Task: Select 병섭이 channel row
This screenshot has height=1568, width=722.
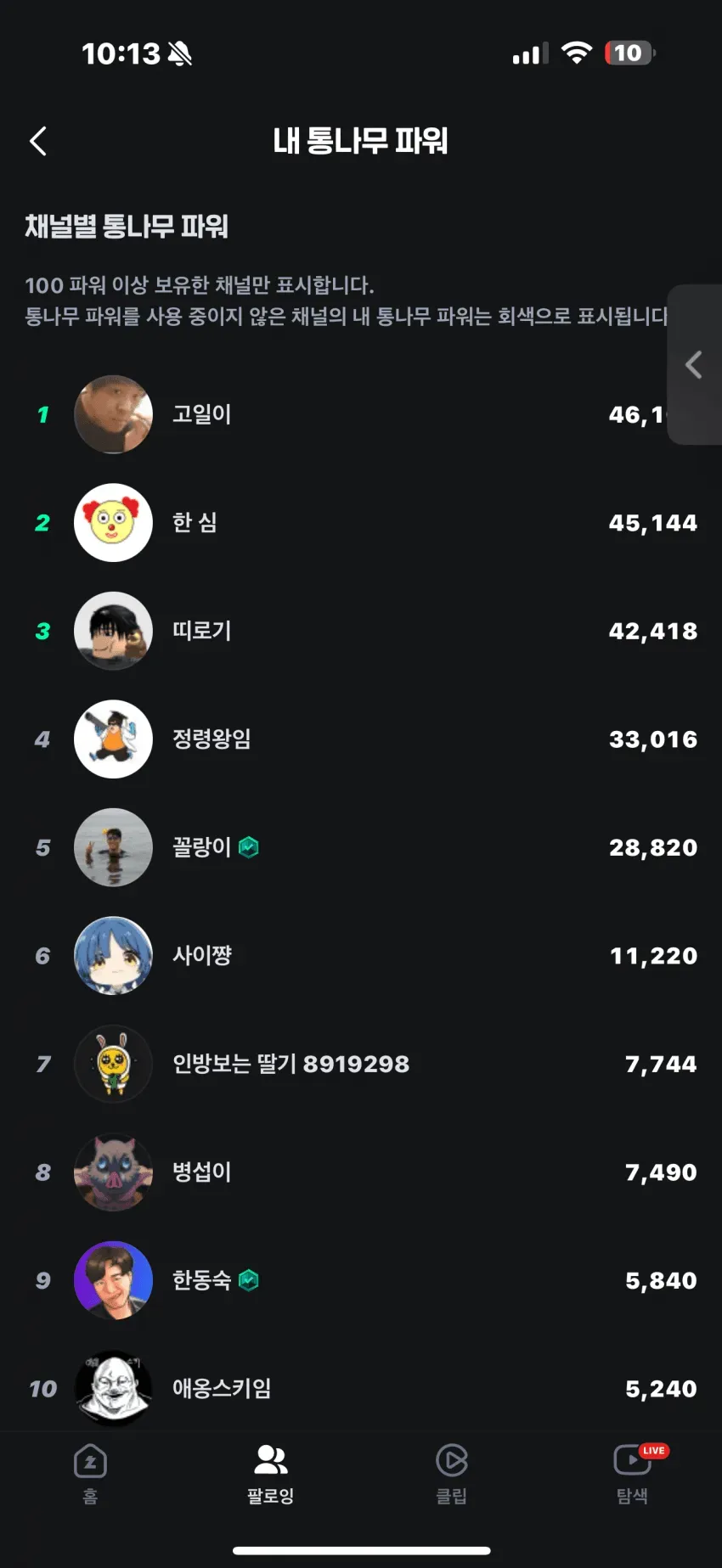Action: click(361, 1172)
